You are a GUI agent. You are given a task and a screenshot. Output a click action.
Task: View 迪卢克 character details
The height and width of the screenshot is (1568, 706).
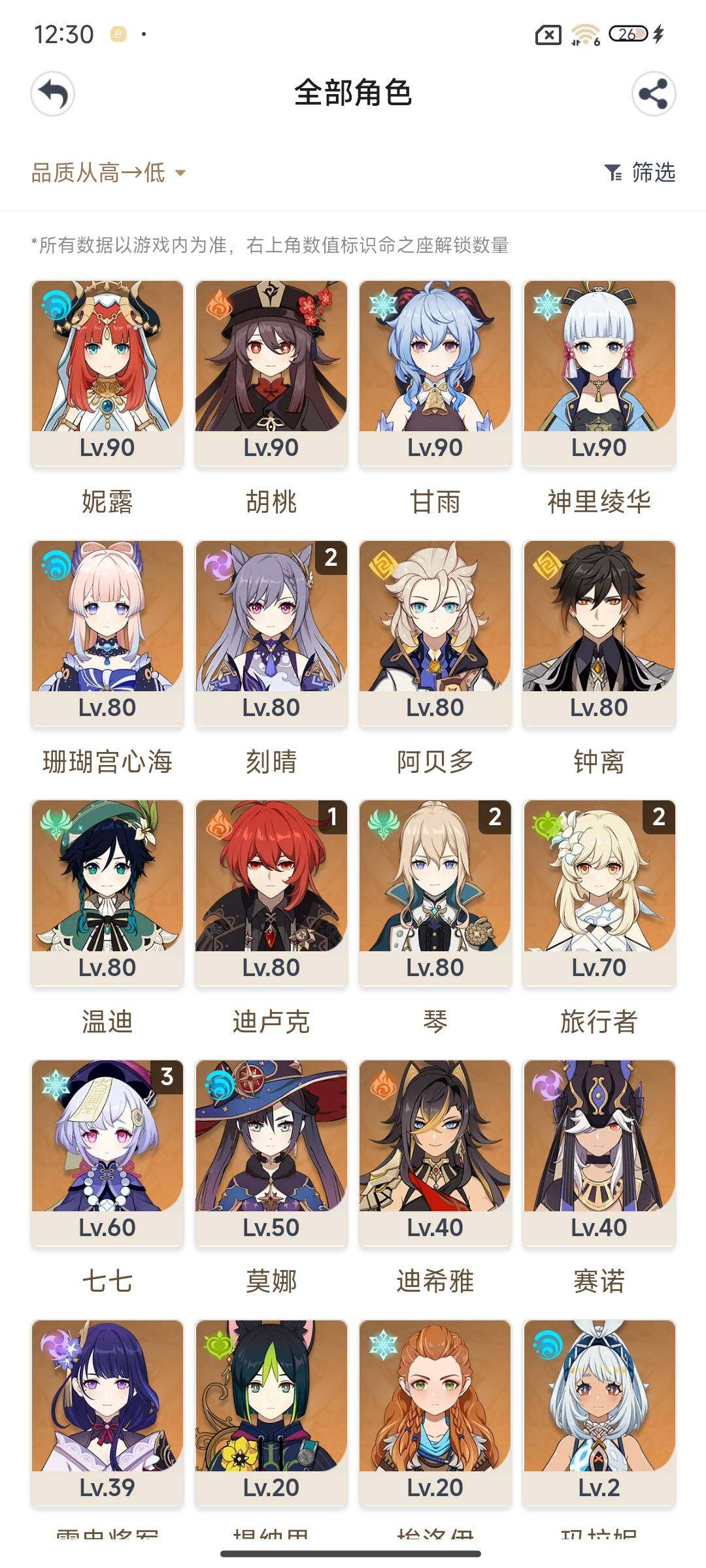271,892
